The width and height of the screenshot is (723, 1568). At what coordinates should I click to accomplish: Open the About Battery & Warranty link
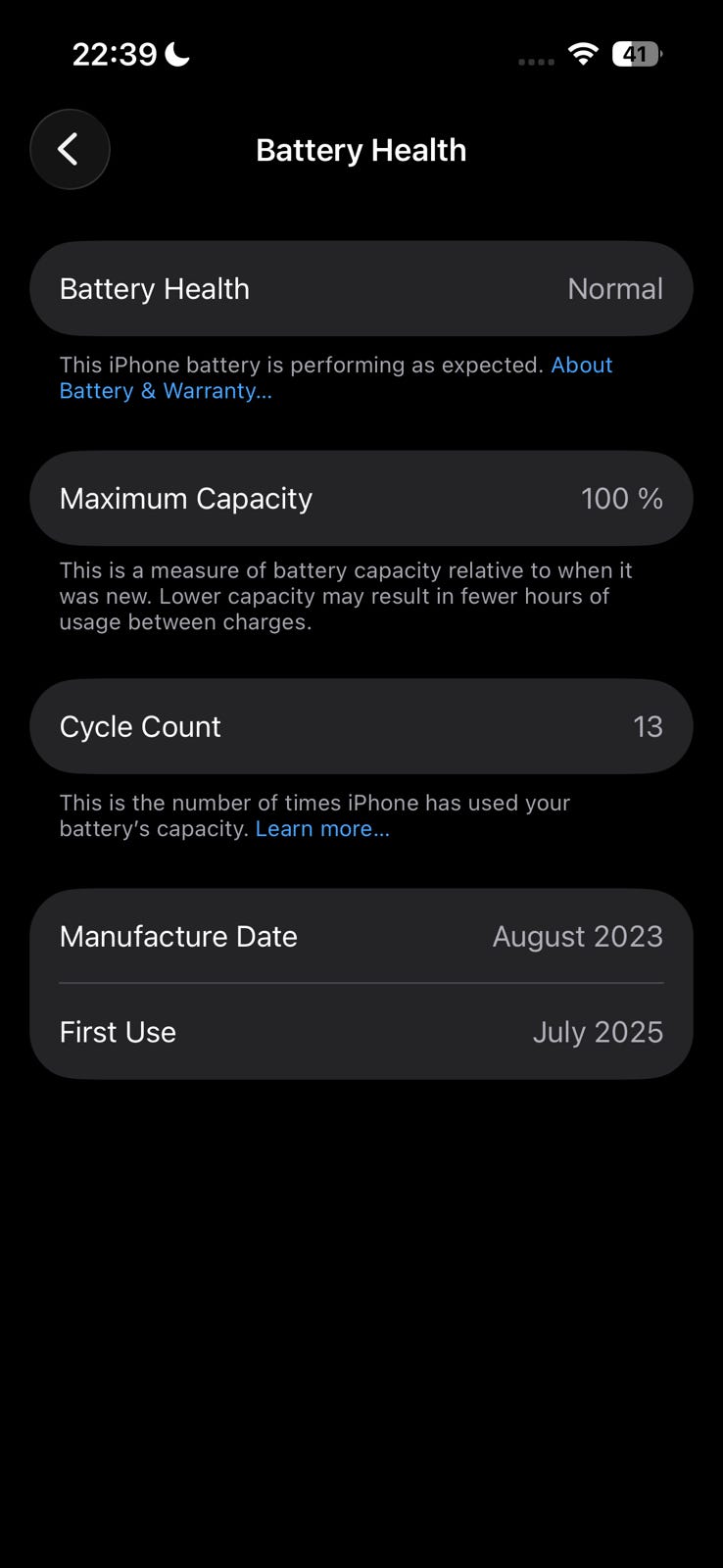tap(166, 391)
